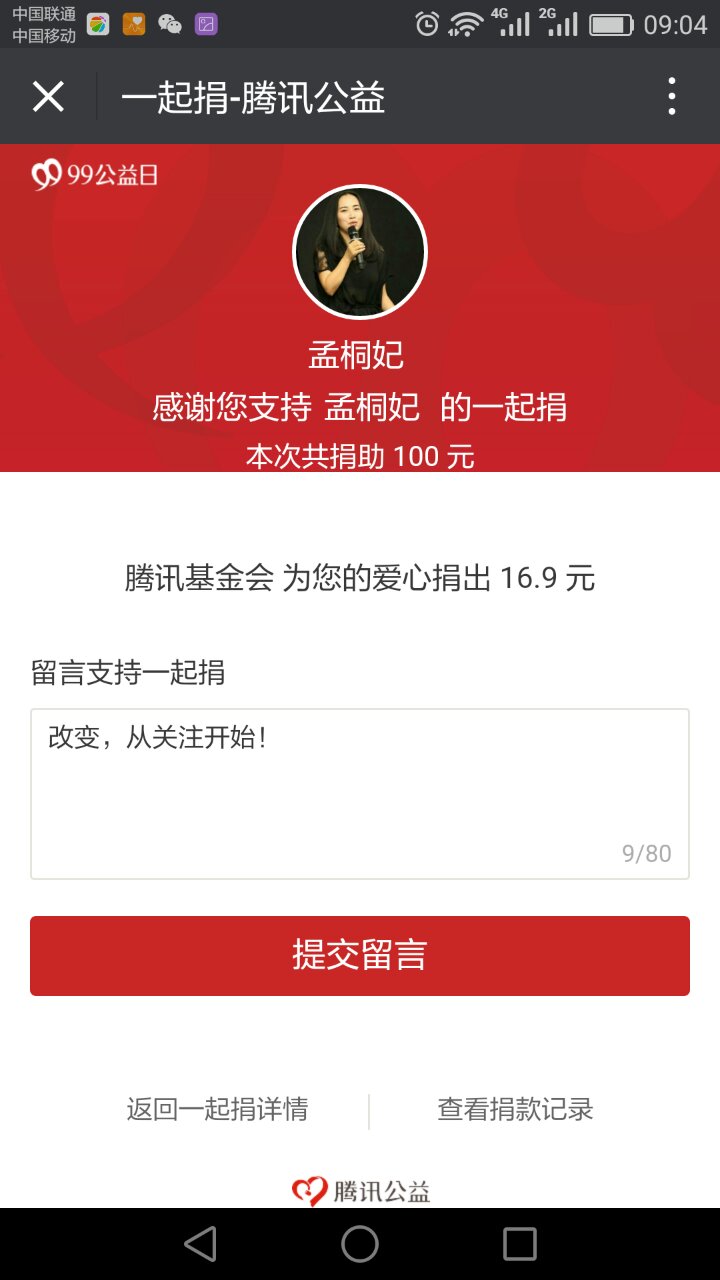
Task: Tap the message text field
Action: pos(360,794)
